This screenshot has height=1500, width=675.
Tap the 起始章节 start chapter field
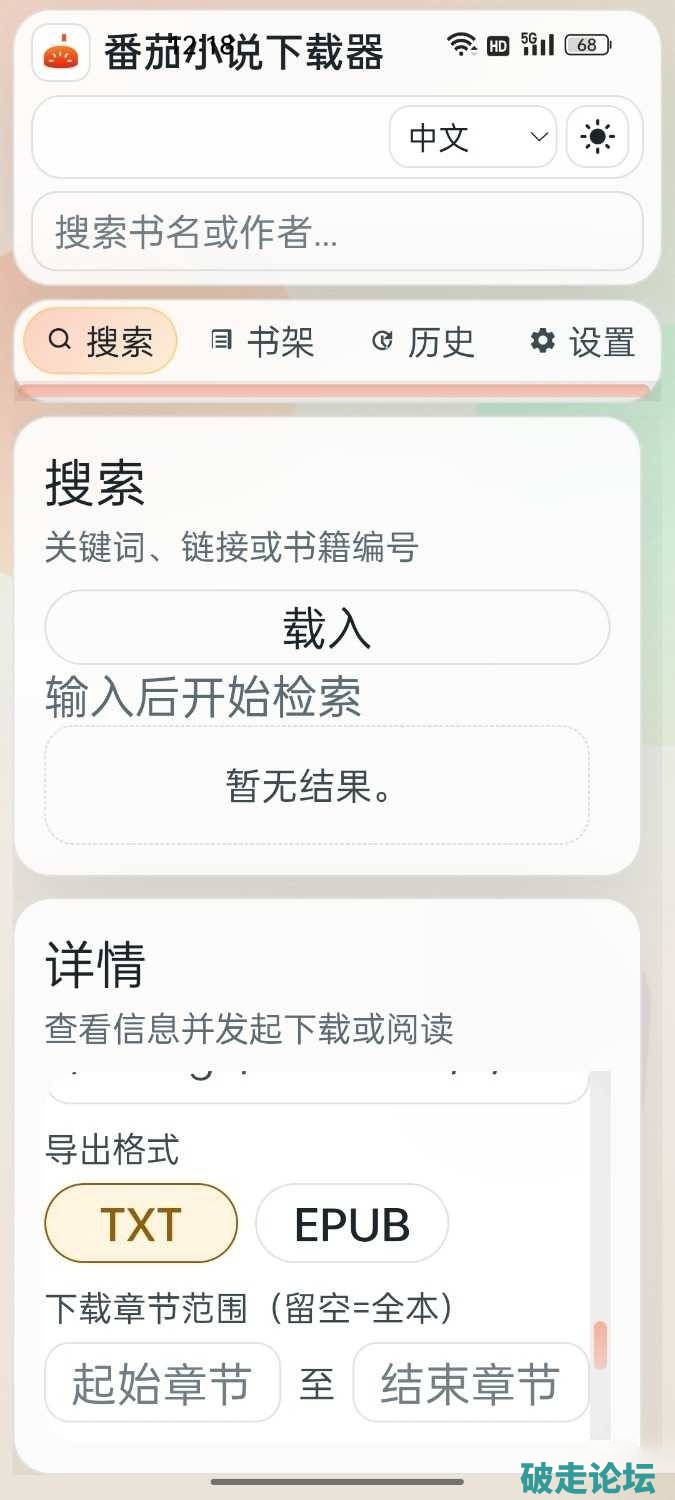coord(163,1382)
